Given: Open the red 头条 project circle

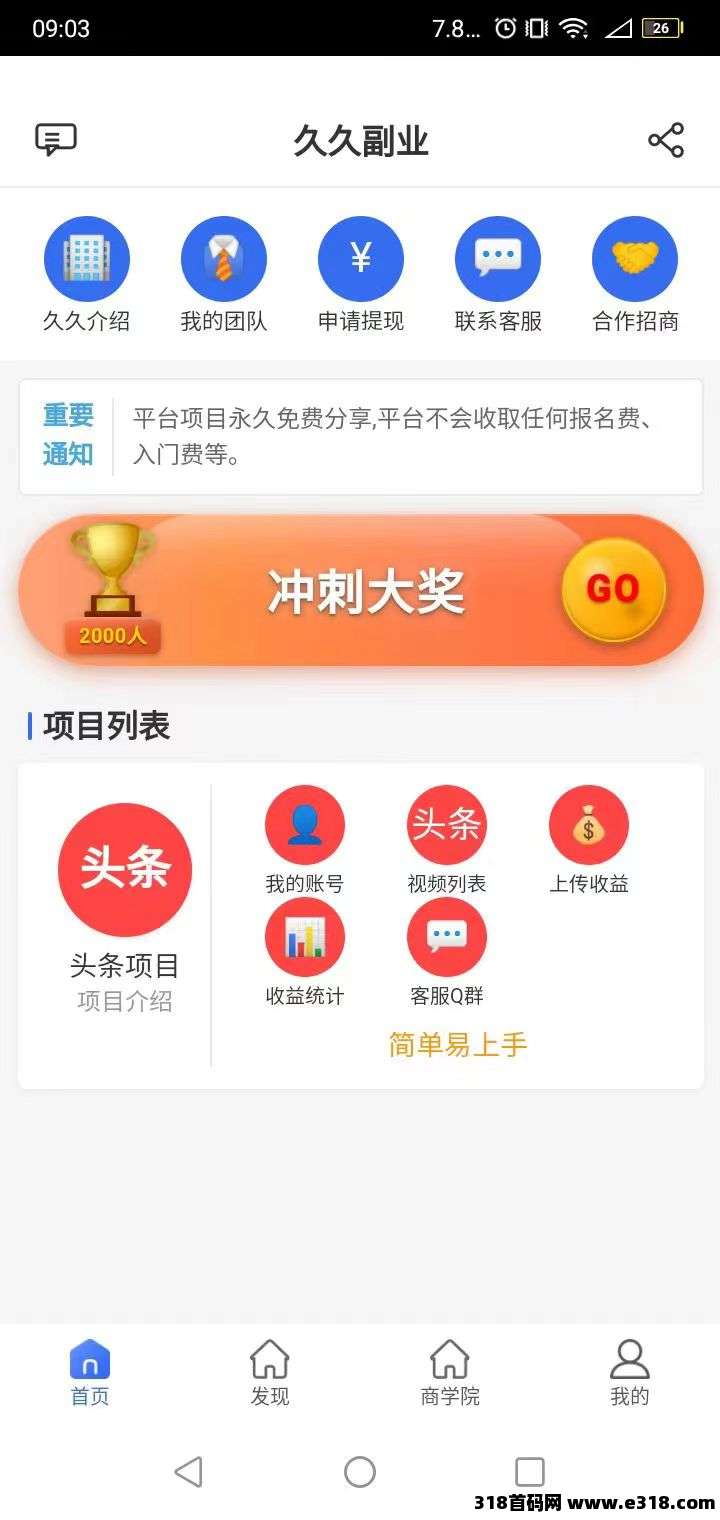Looking at the screenshot, I should [125, 868].
